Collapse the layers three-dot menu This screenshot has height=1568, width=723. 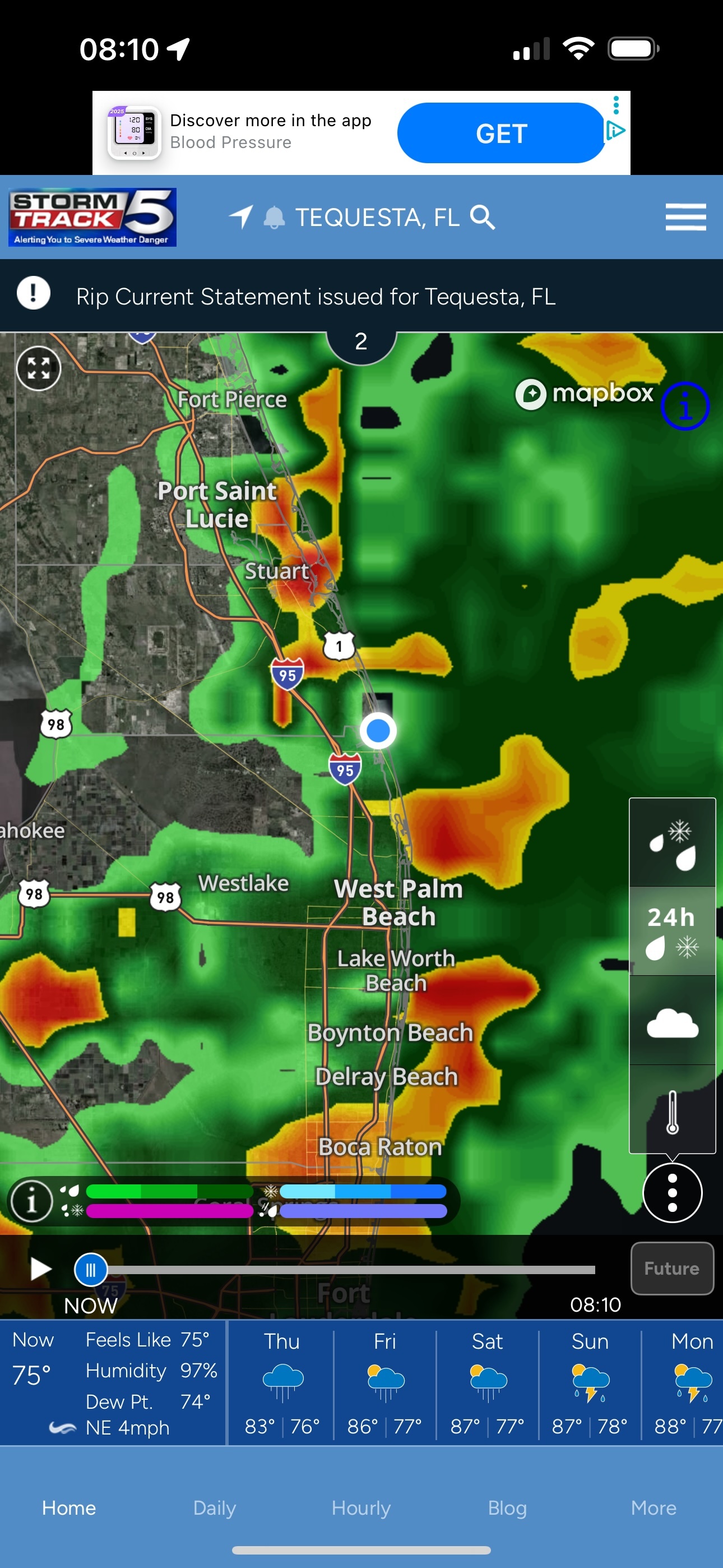[672, 1192]
